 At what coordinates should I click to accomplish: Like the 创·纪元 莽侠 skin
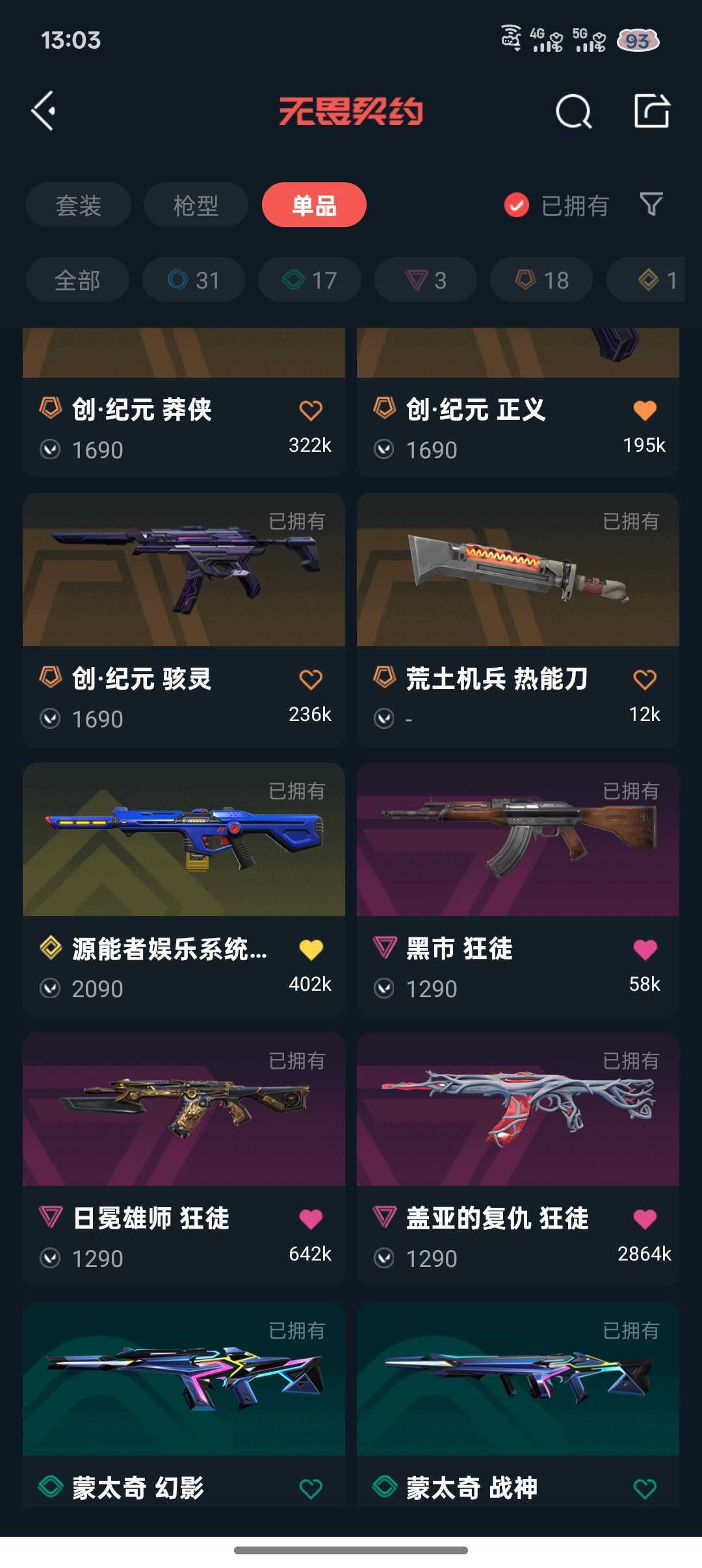tap(311, 410)
